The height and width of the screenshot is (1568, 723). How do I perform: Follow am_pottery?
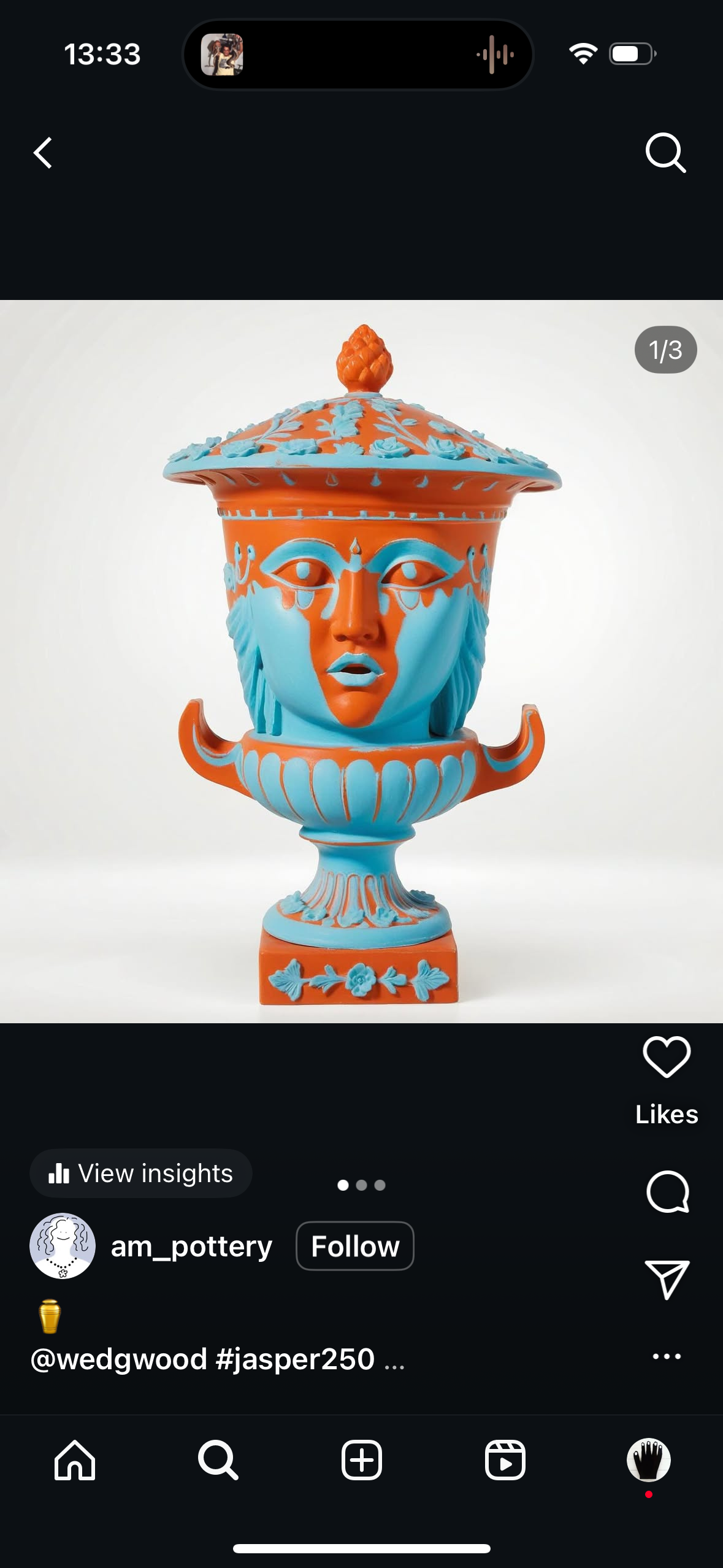(x=354, y=1246)
